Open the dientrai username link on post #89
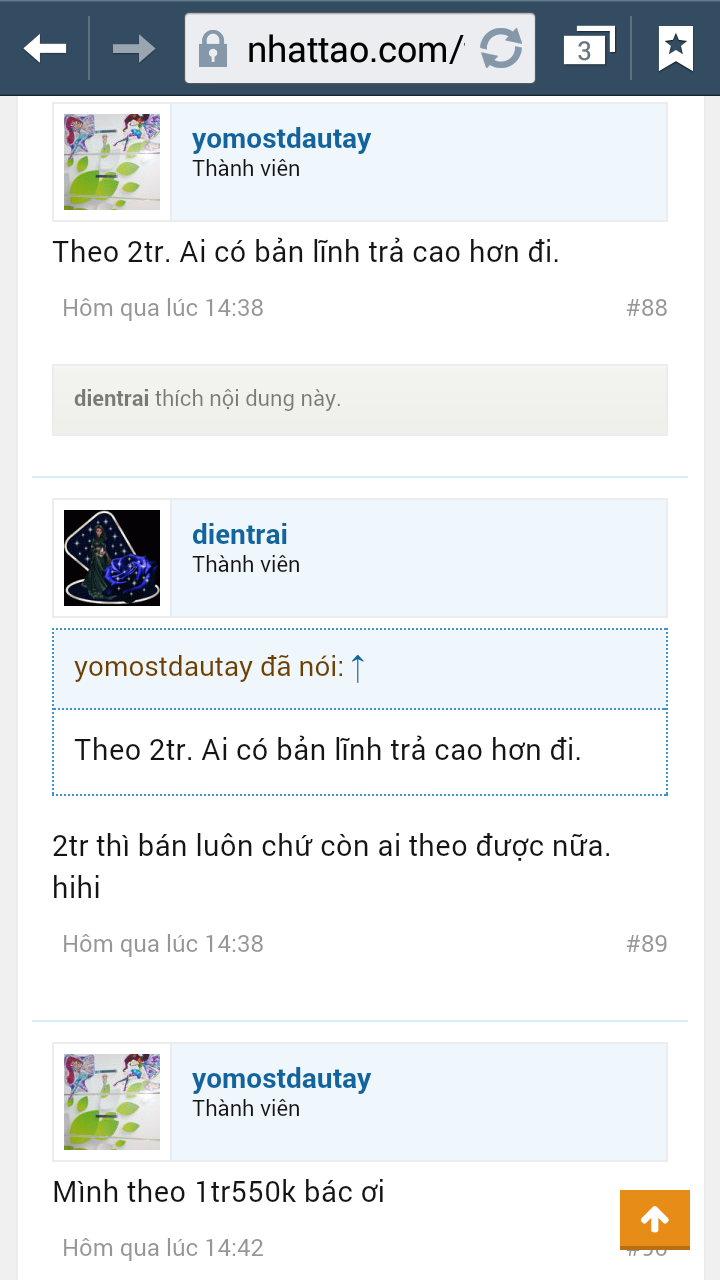Image resolution: width=720 pixels, height=1280 pixels. (x=240, y=535)
